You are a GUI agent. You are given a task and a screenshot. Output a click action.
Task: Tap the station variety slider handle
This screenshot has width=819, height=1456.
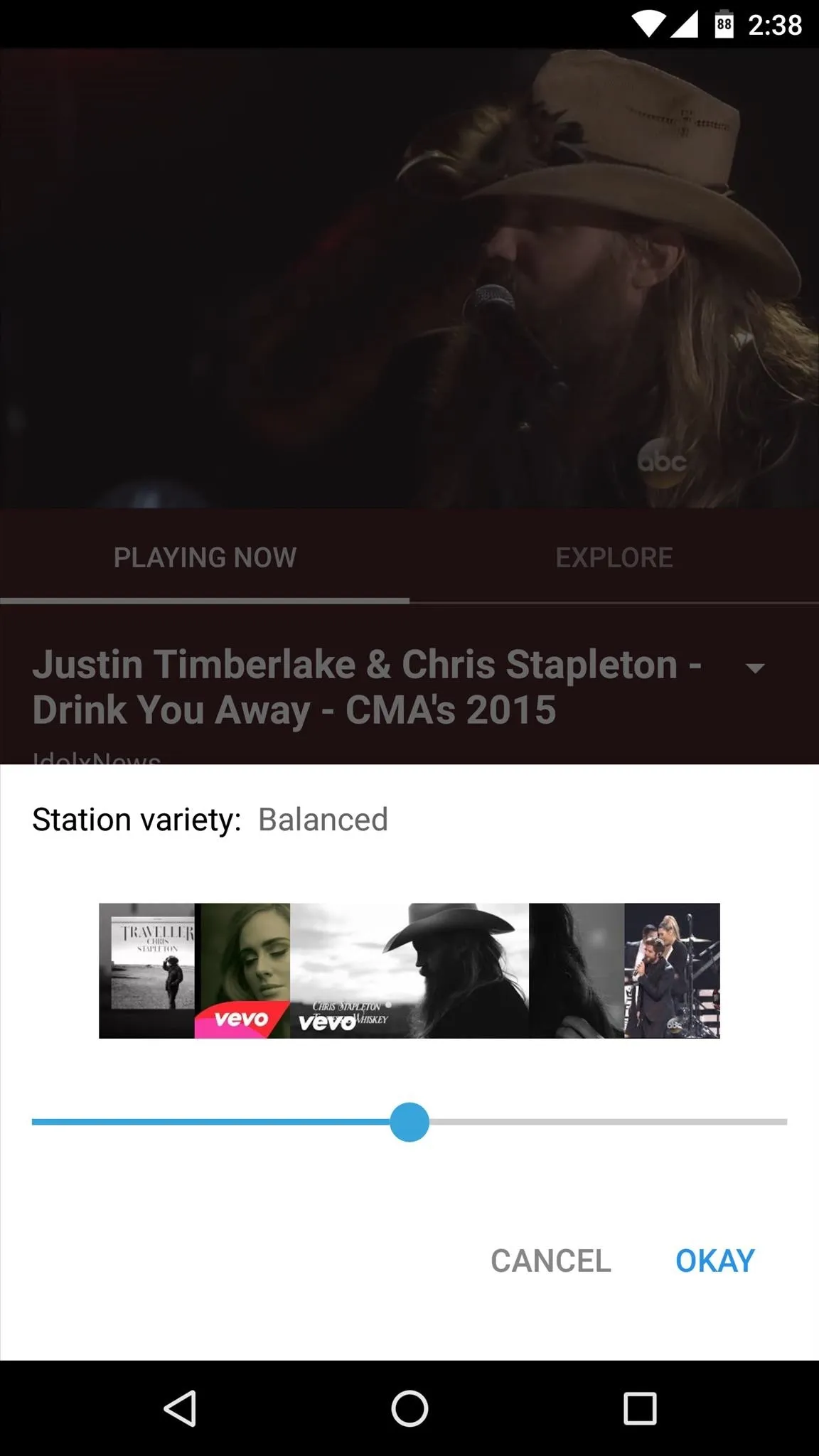coord(409,1122)
